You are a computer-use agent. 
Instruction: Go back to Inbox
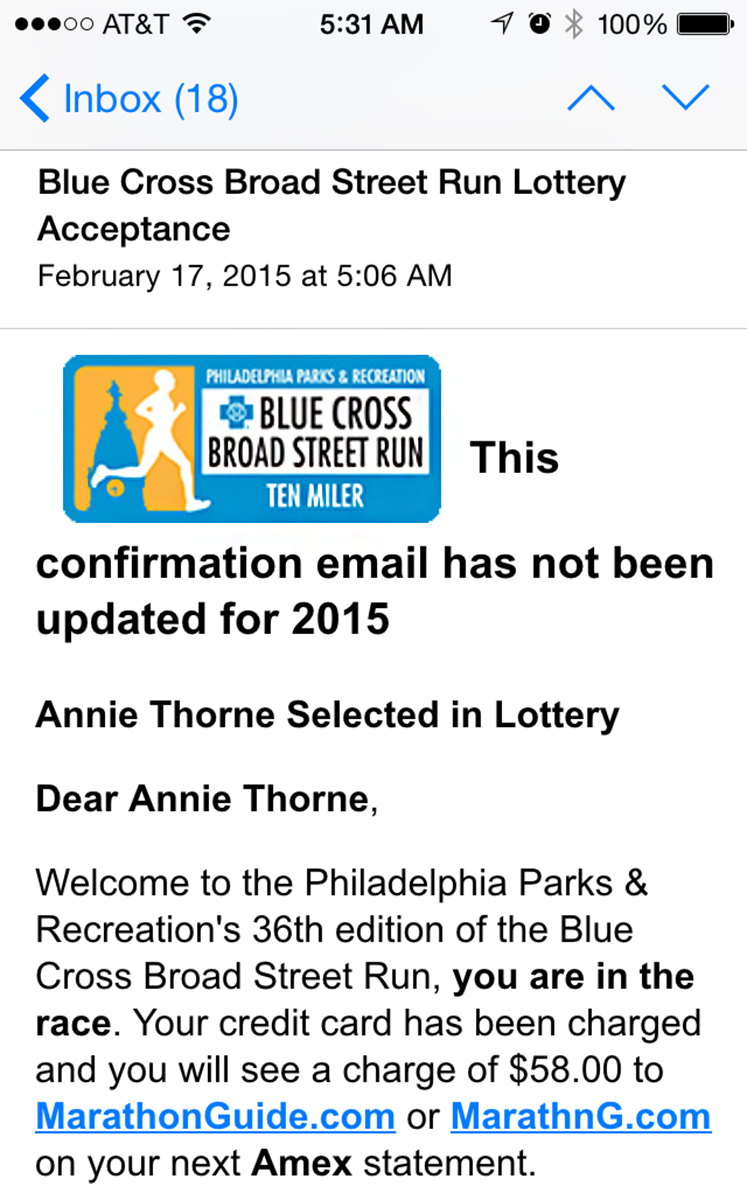[x=128, y=99]
